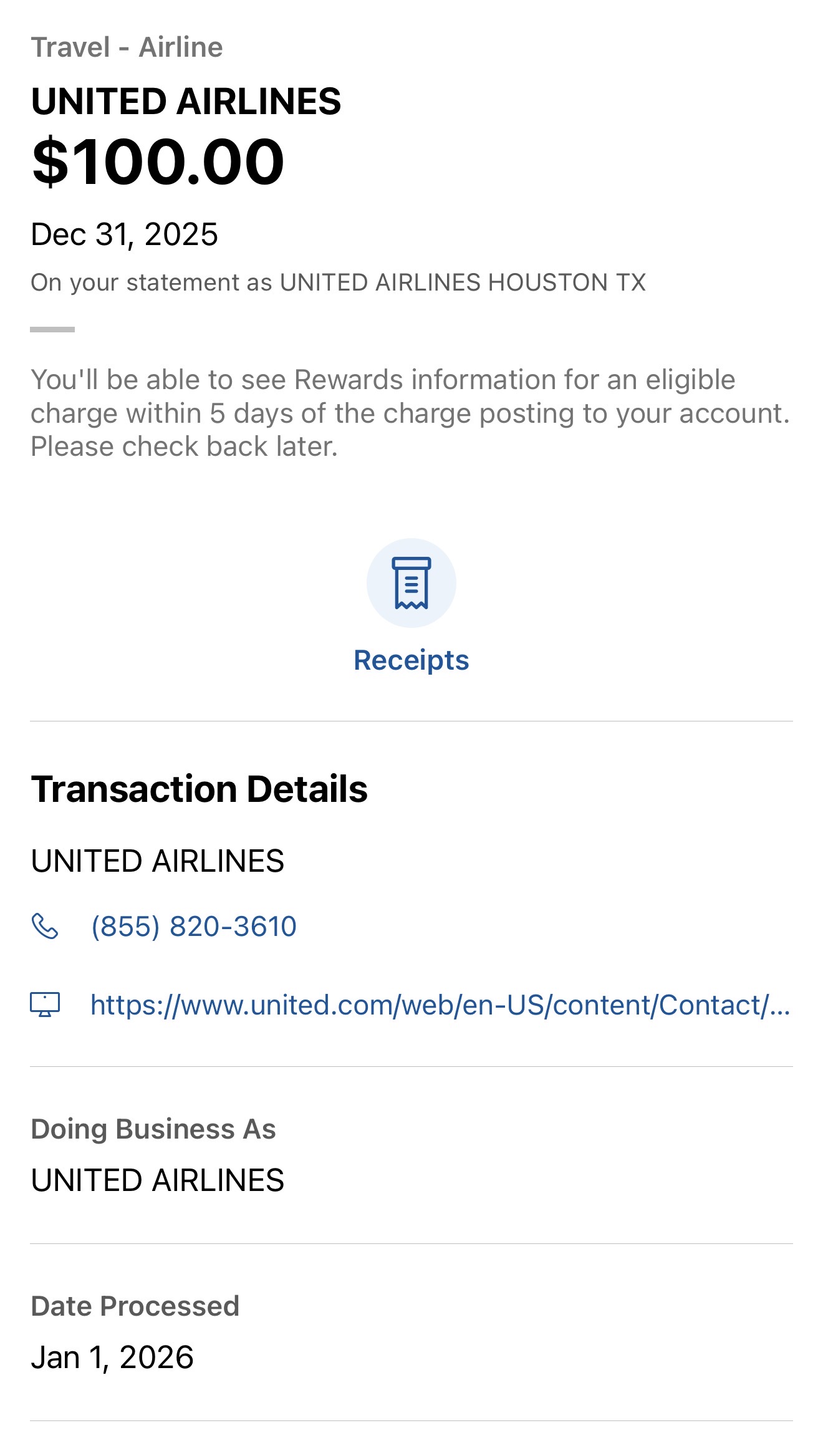Open Receipts for this United Airlines charge
Viewport: 823px width, 1456px height.
pyautogui.click(x=411, y=584)
